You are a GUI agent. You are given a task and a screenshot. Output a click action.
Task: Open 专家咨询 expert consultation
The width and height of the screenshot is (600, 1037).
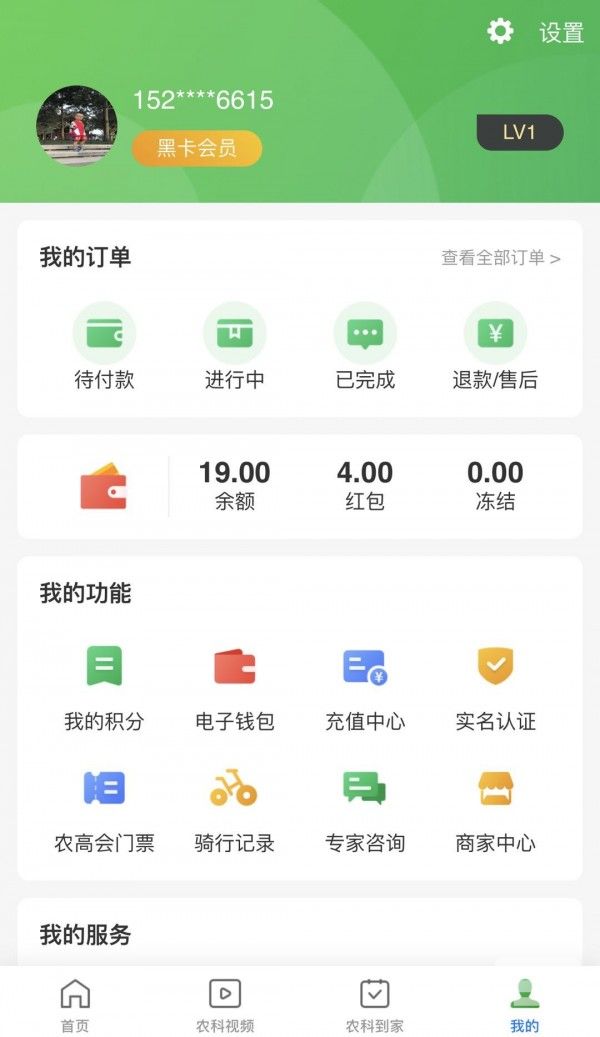click(x=365, y=809)
